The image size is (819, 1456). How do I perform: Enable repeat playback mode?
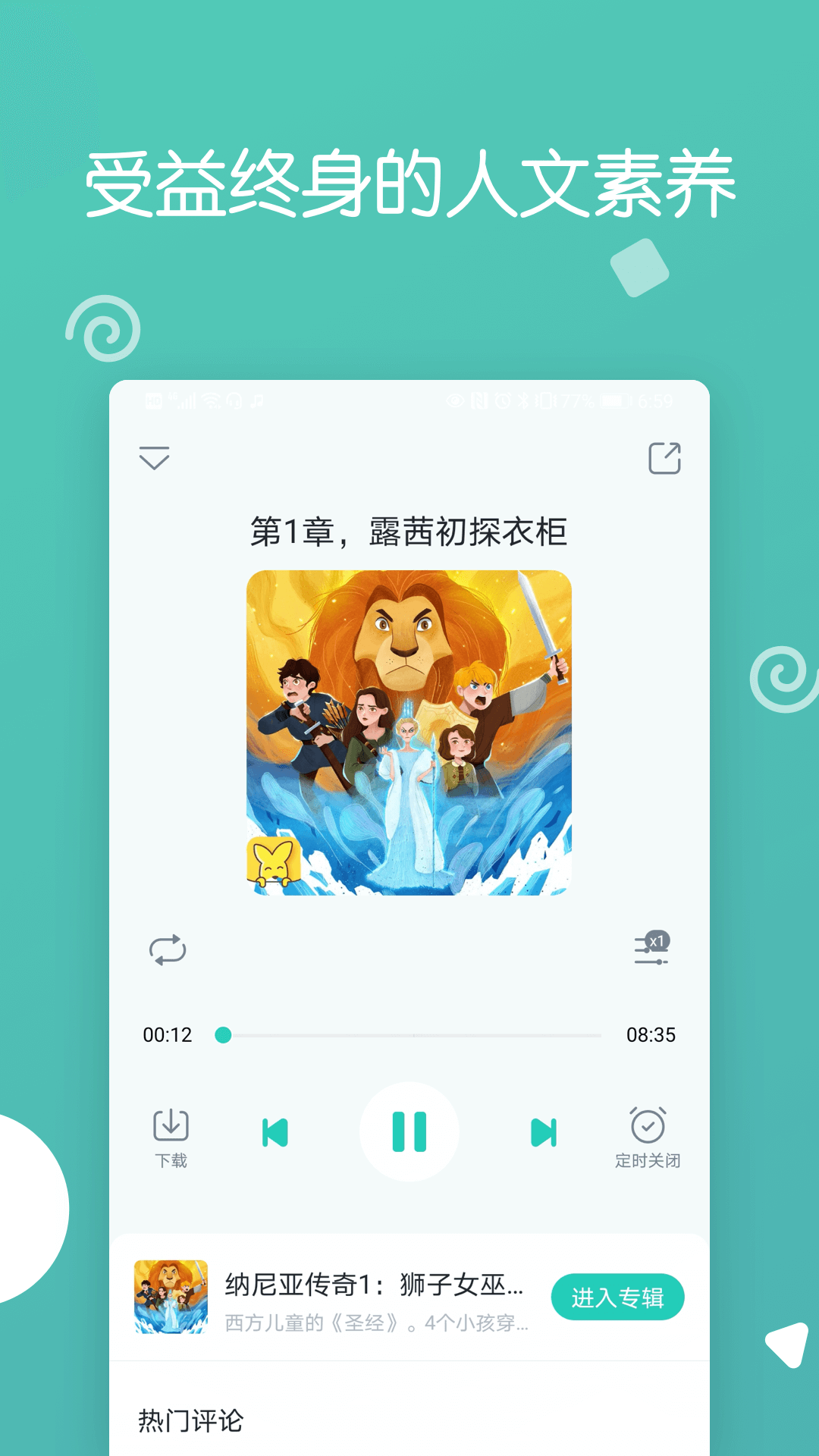(x=168, y=950)
